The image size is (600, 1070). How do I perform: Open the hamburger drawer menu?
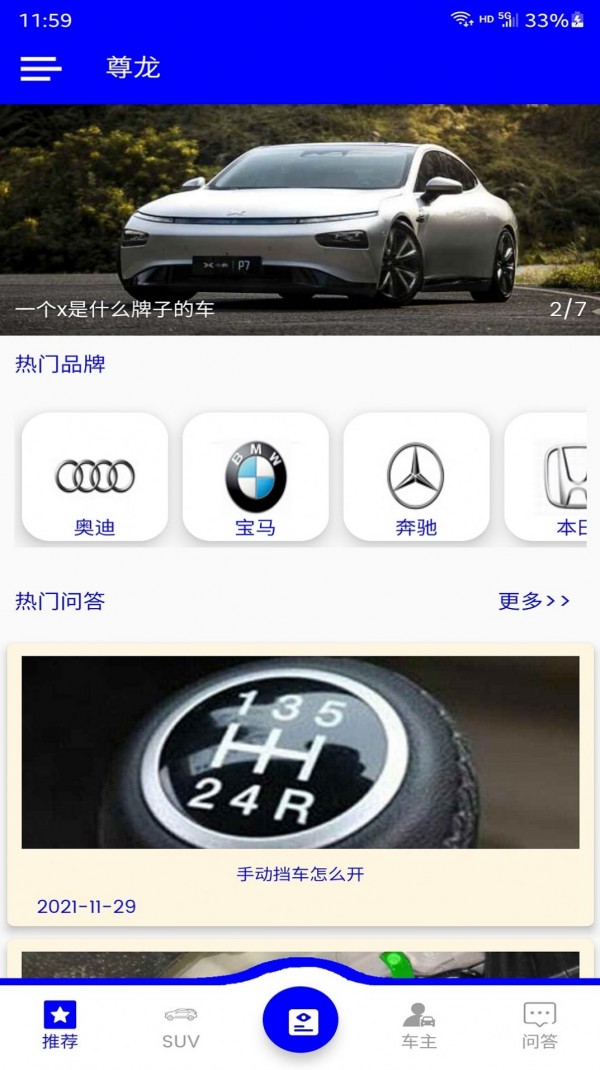pos(41,68)
